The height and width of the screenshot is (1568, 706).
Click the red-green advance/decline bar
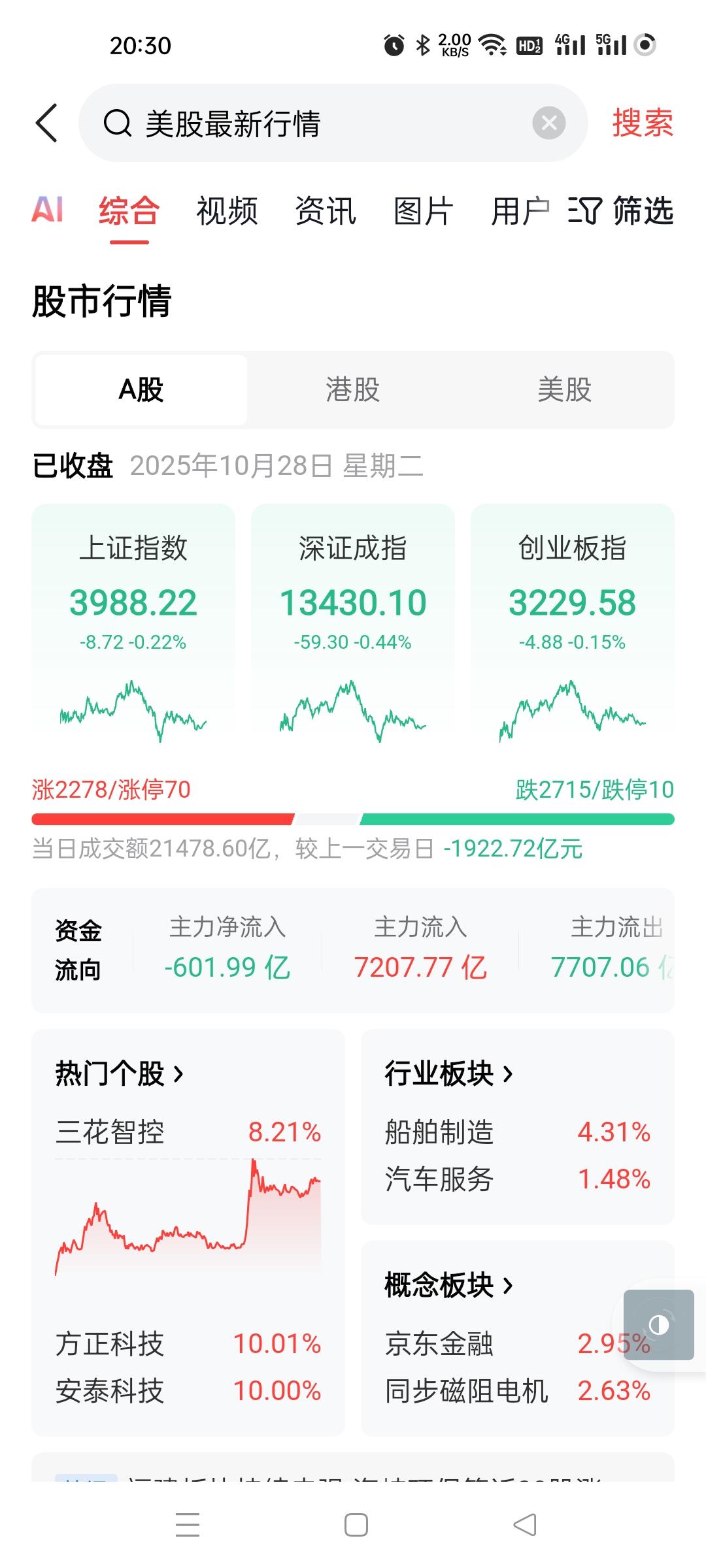click(353, 817)
